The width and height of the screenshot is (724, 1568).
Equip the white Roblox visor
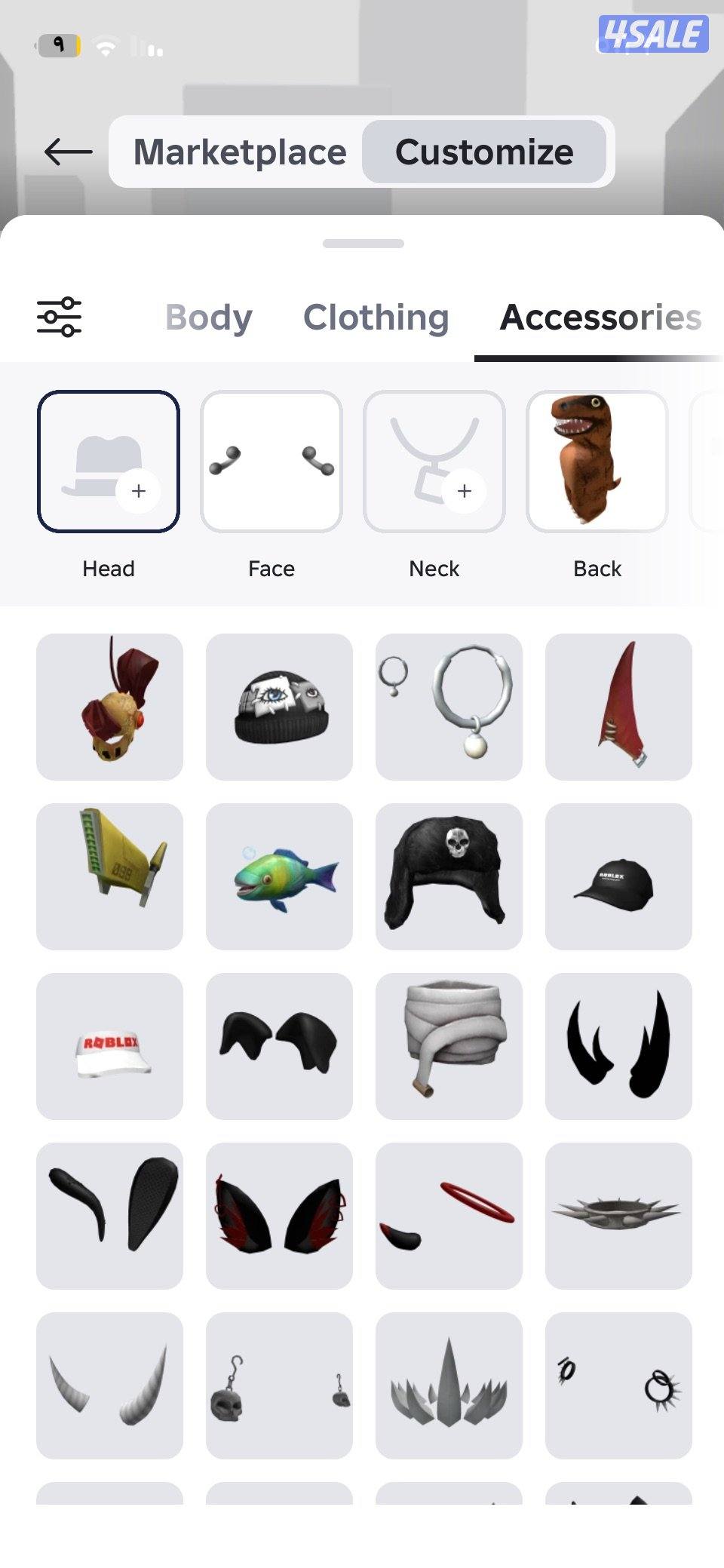tap(109, 1046)
